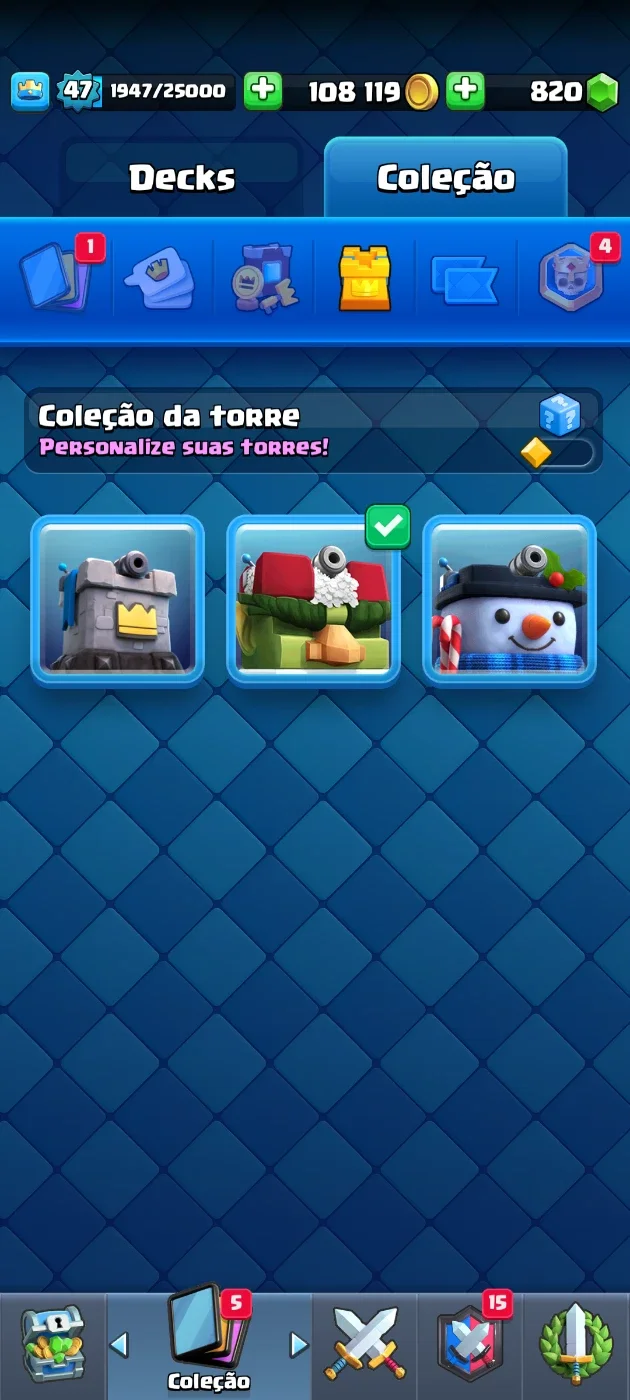Viewport: 630px width, 1400px height.
Task: Tap the left arrow beside Coleção nav item
Action: pyautogui.click(x=119, y=1345)
